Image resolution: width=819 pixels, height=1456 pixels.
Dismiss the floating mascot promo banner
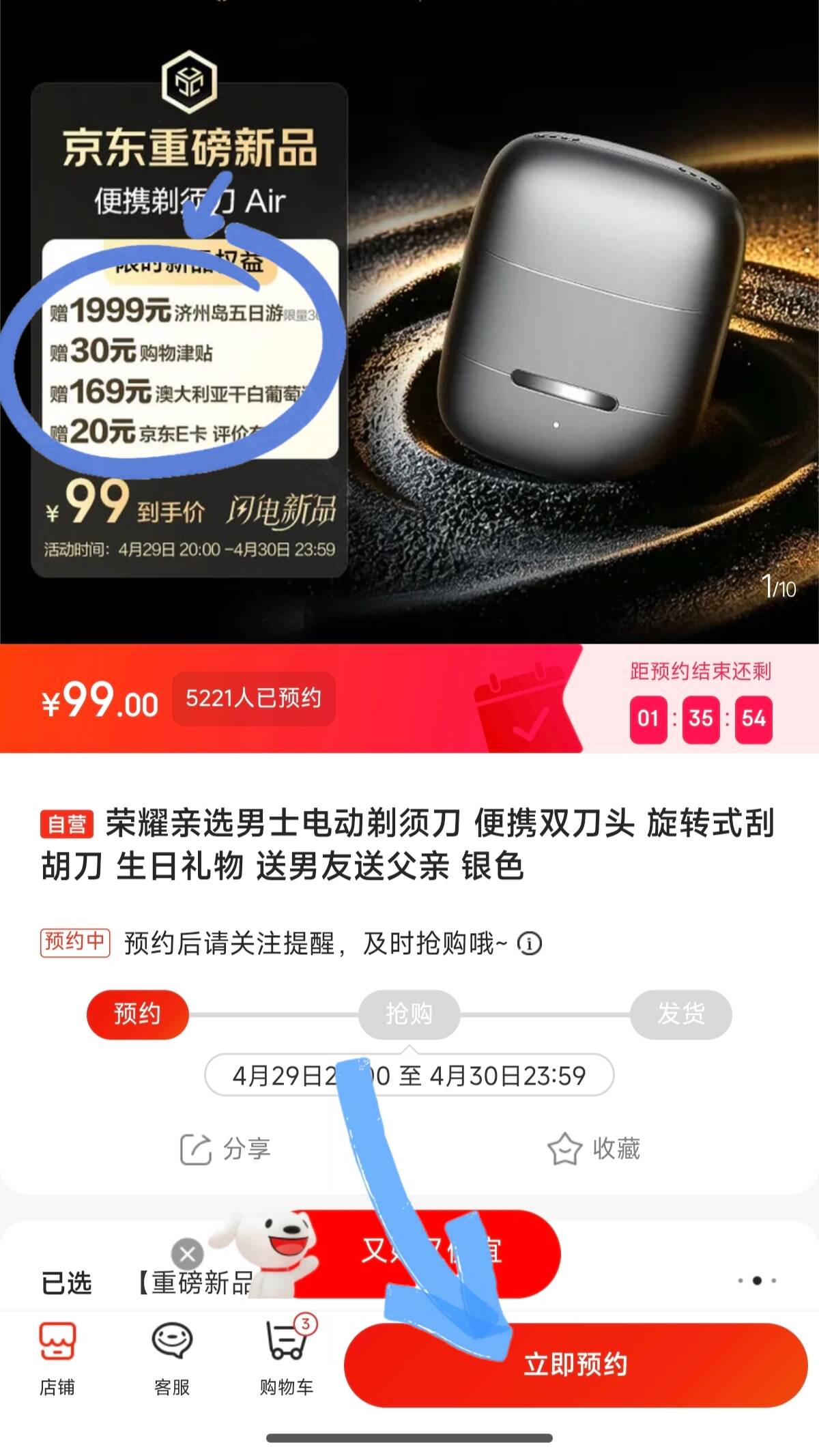click(188, 1254)
